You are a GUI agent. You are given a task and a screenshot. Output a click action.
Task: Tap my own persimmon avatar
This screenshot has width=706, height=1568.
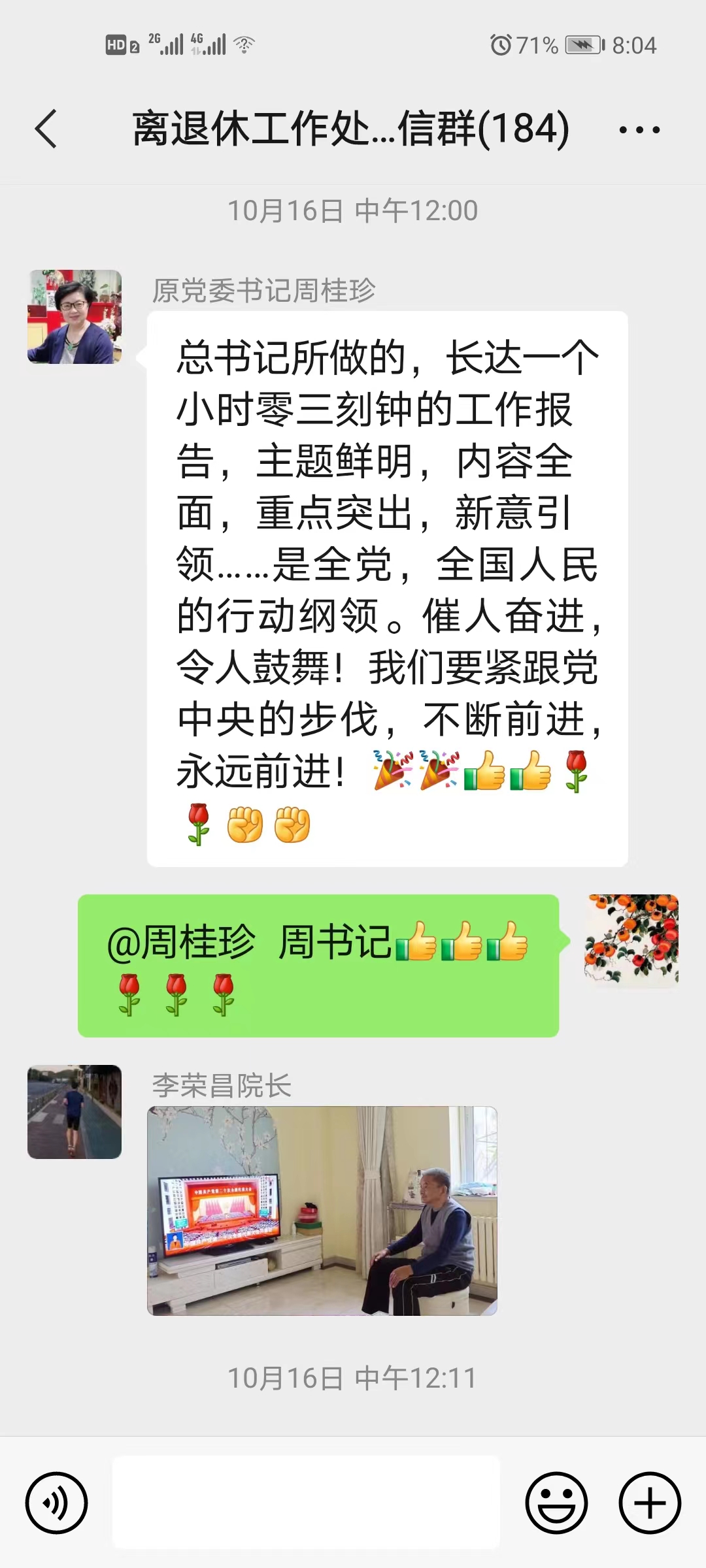[x=631, y=941]
